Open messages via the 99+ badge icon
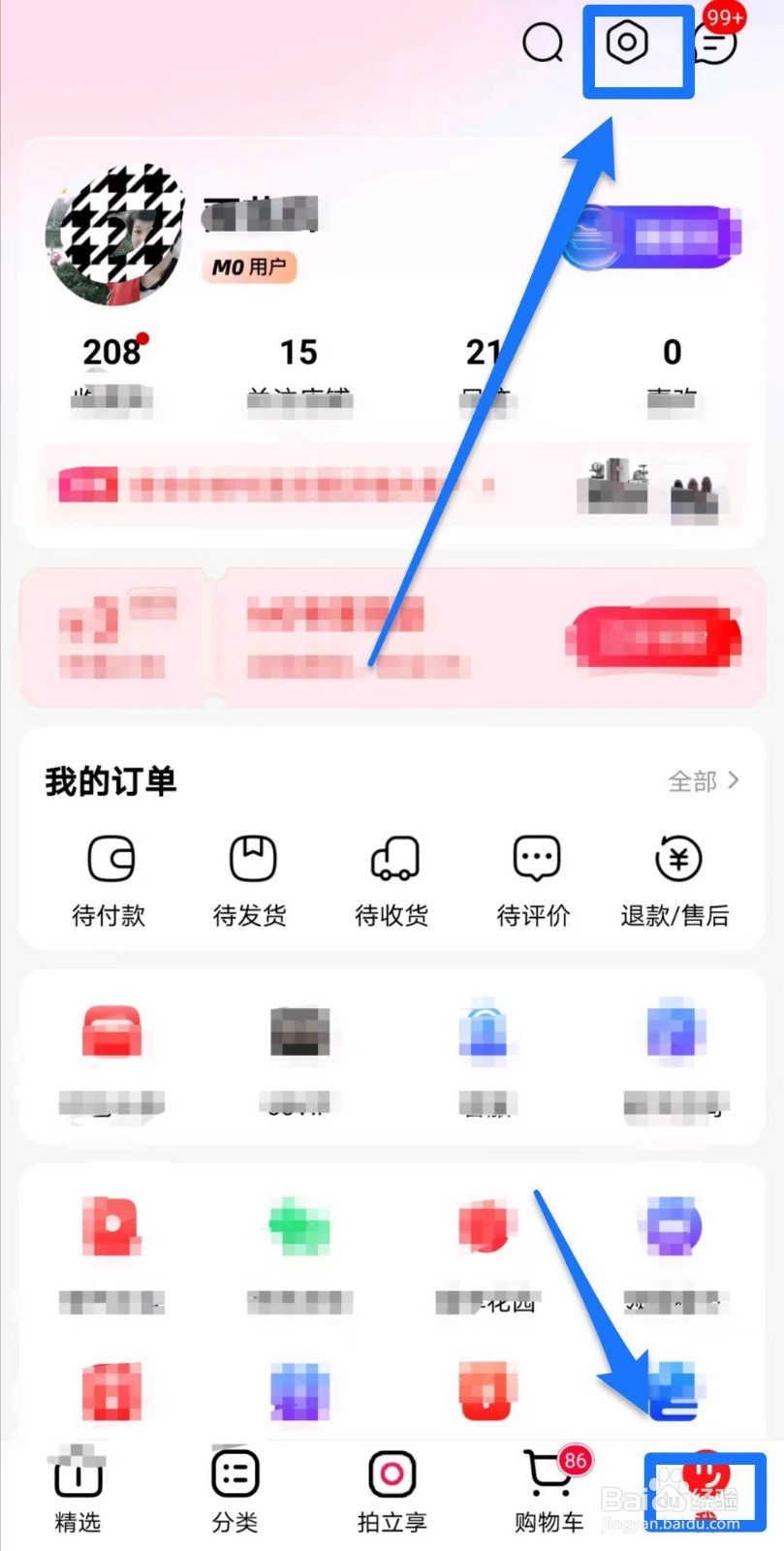 pyautogui.click(x=714, y=46)
